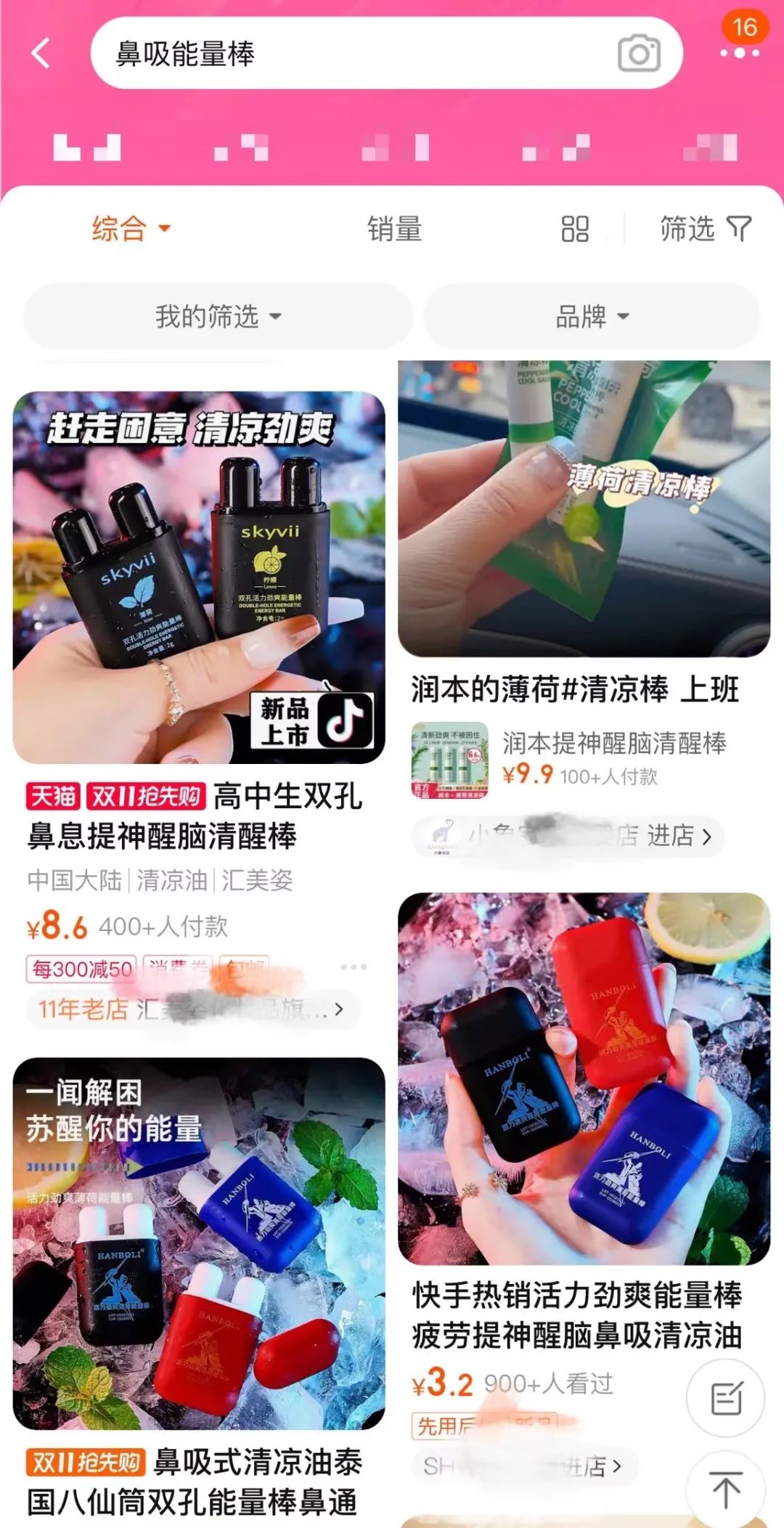Expand the 我的筛选 dropdown
The image size is (784, 1528).
tap(218, 317)
